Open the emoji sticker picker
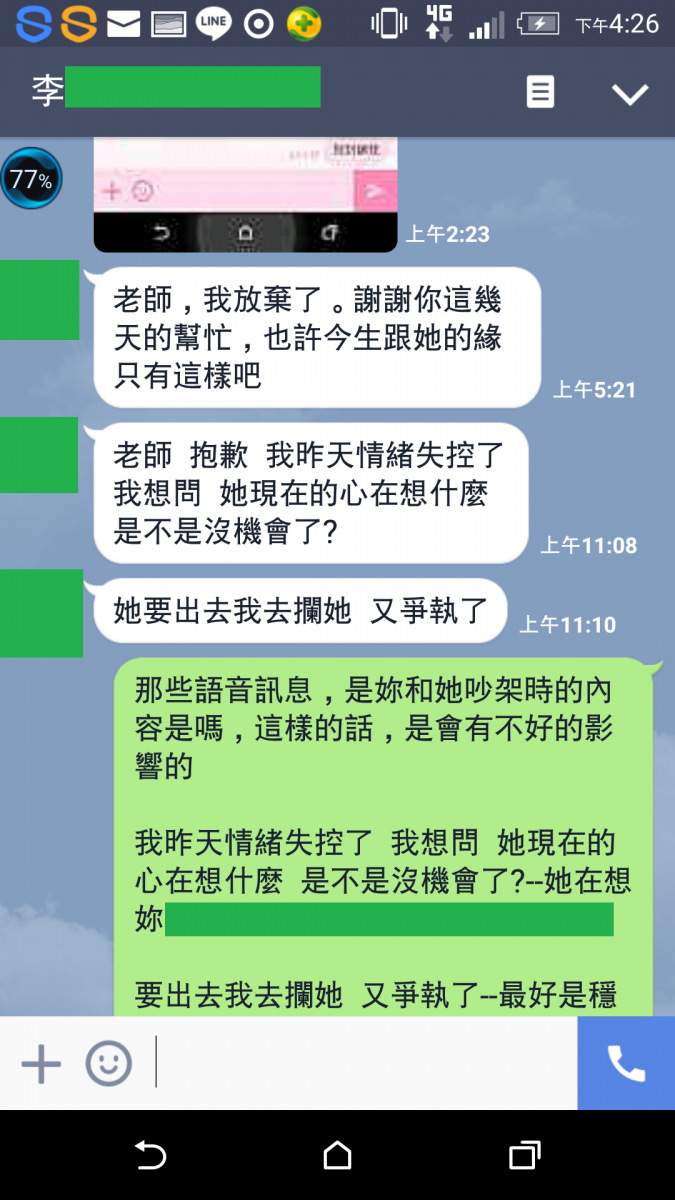Image resolution: width=675 pixels, height=1200 pixels. coord(108,1063)
